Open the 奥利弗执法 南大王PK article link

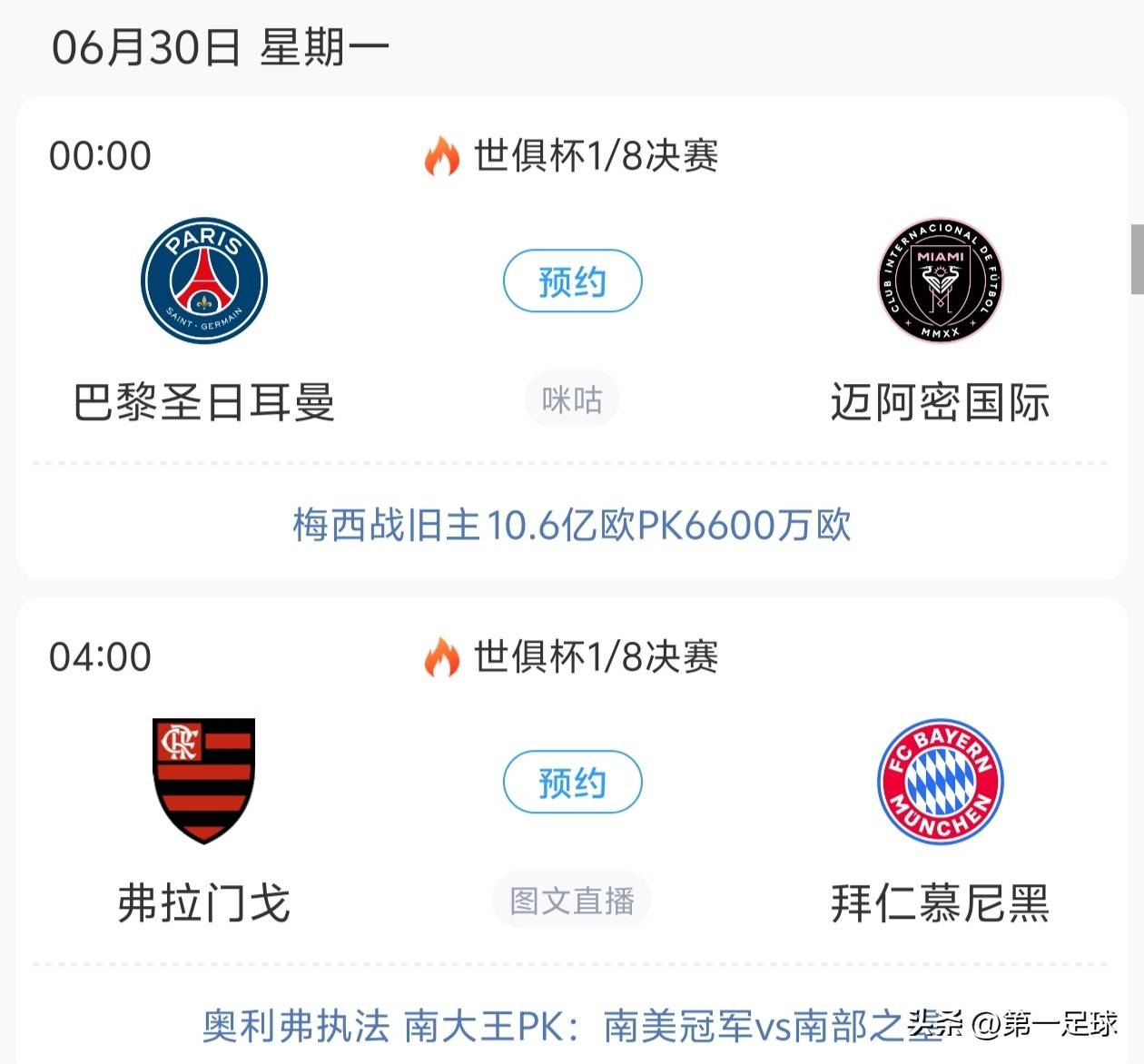554,1026
